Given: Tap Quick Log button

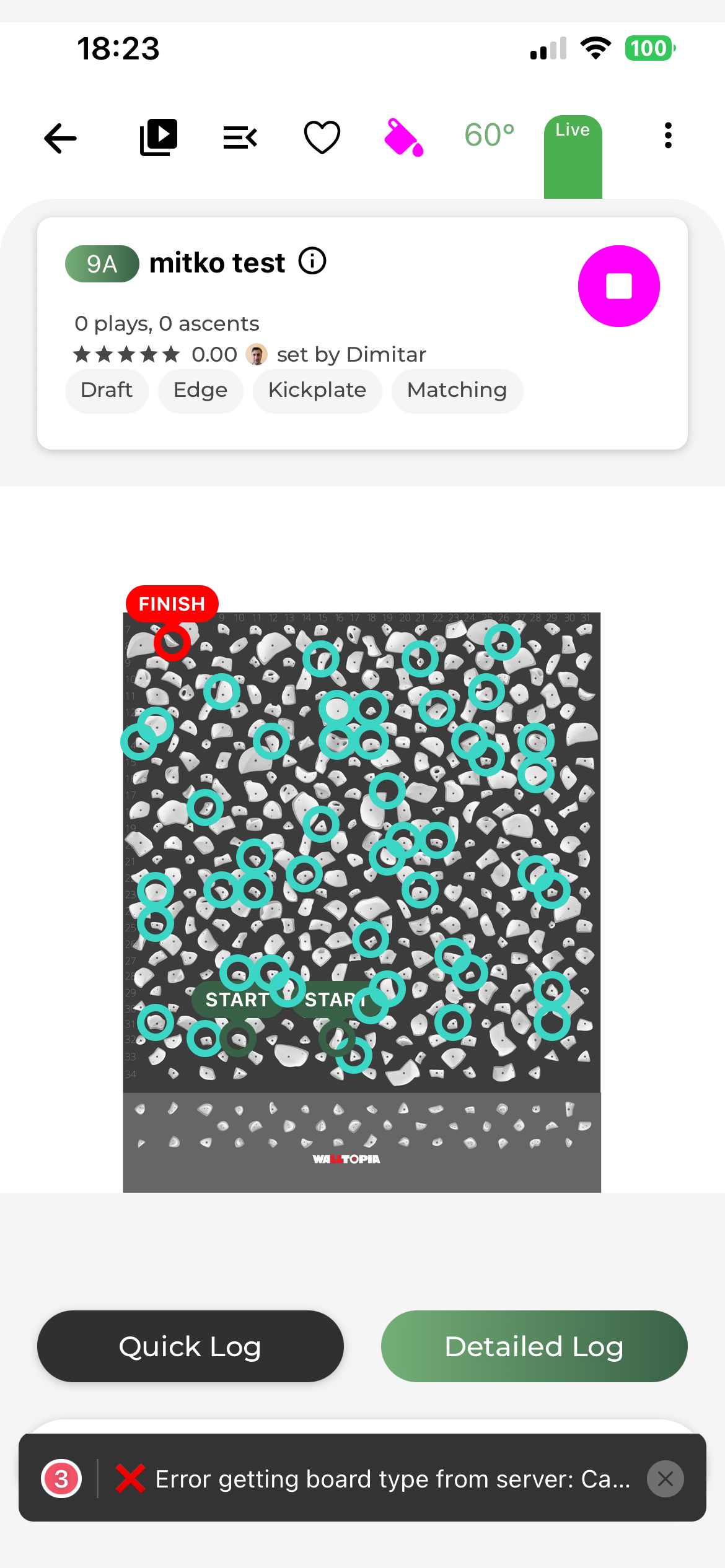Looking at the screenshot, I should (190, 1346).
